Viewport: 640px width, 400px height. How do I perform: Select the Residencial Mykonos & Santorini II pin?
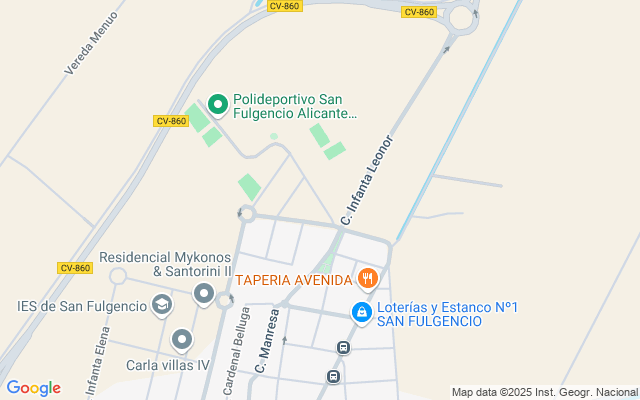tap(204, 293)
